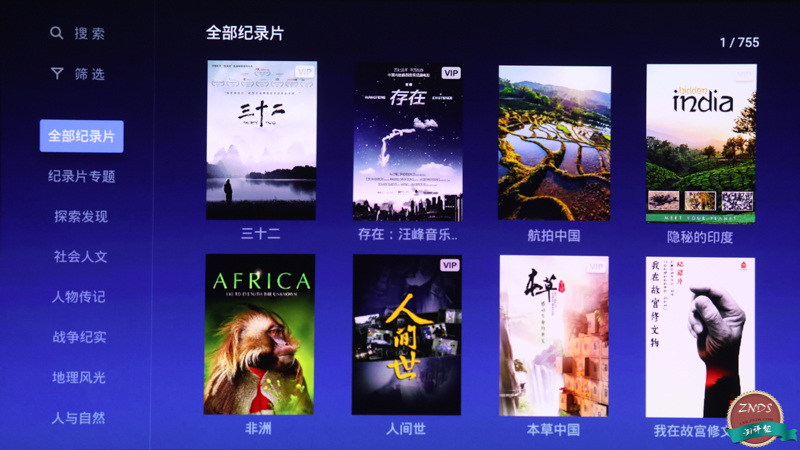Open the 隐秘的印度 documentary
This screenshot has height=450, width=800.
tap(700, 143)
